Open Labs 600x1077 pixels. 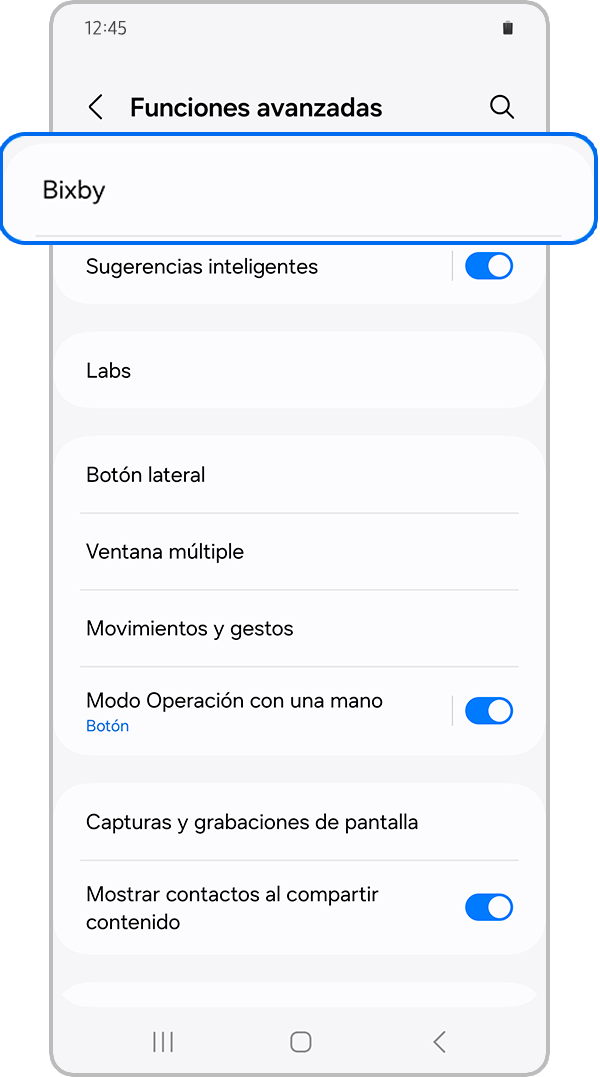point(298,371)
